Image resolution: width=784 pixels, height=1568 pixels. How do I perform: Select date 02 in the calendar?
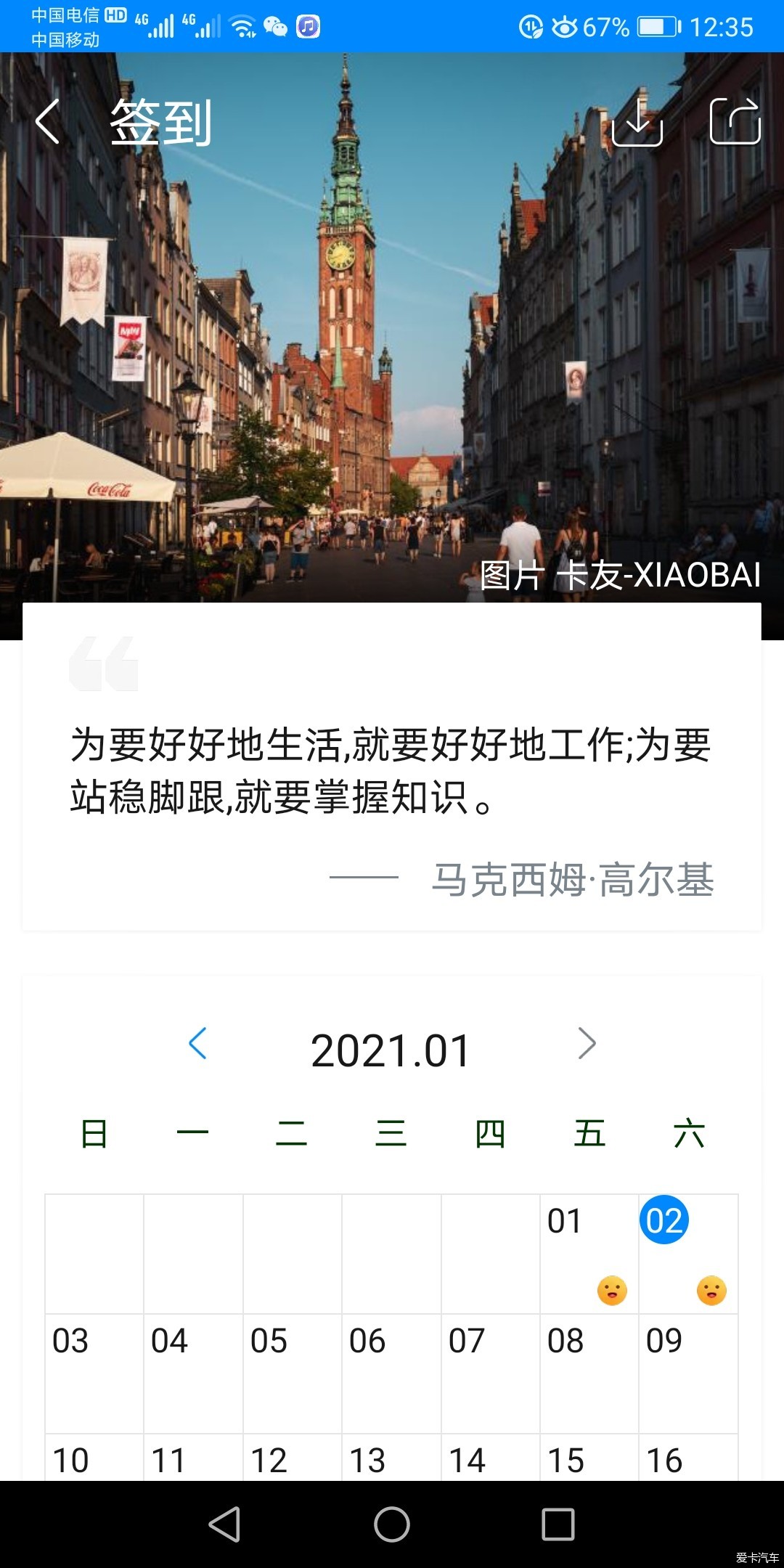tap(664, 1221)
